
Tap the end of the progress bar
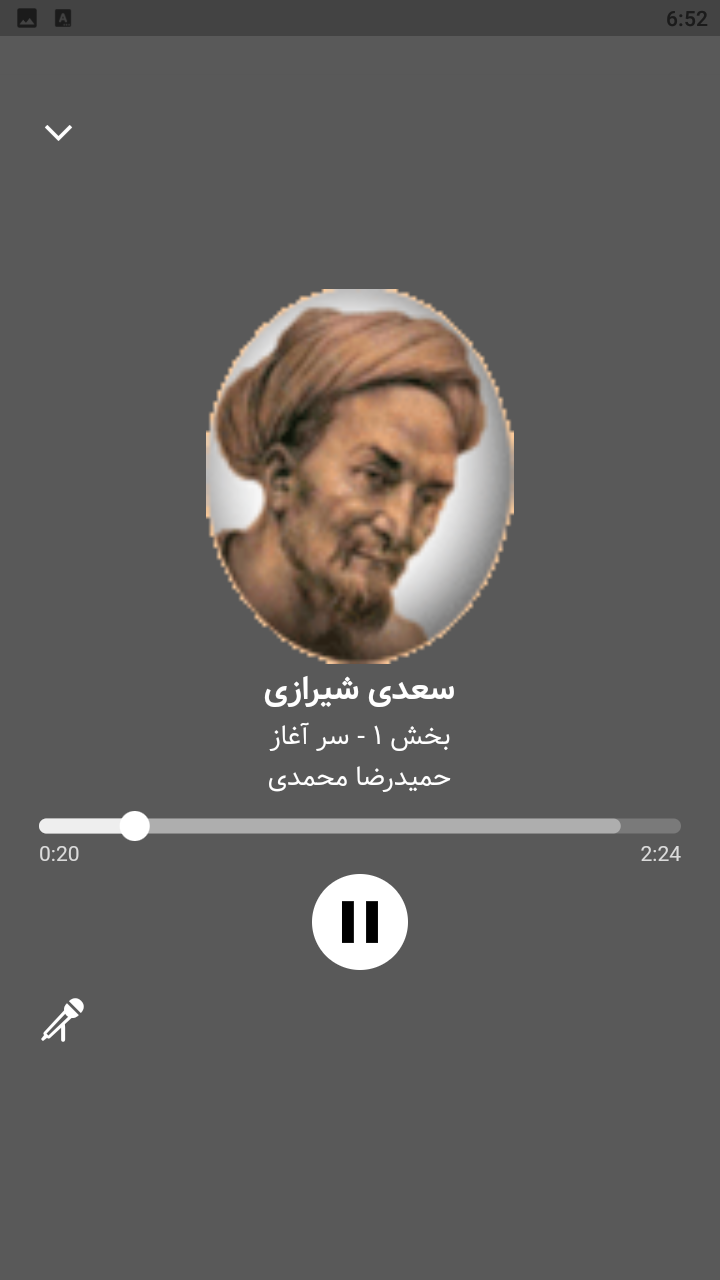(x=670, y=826)
